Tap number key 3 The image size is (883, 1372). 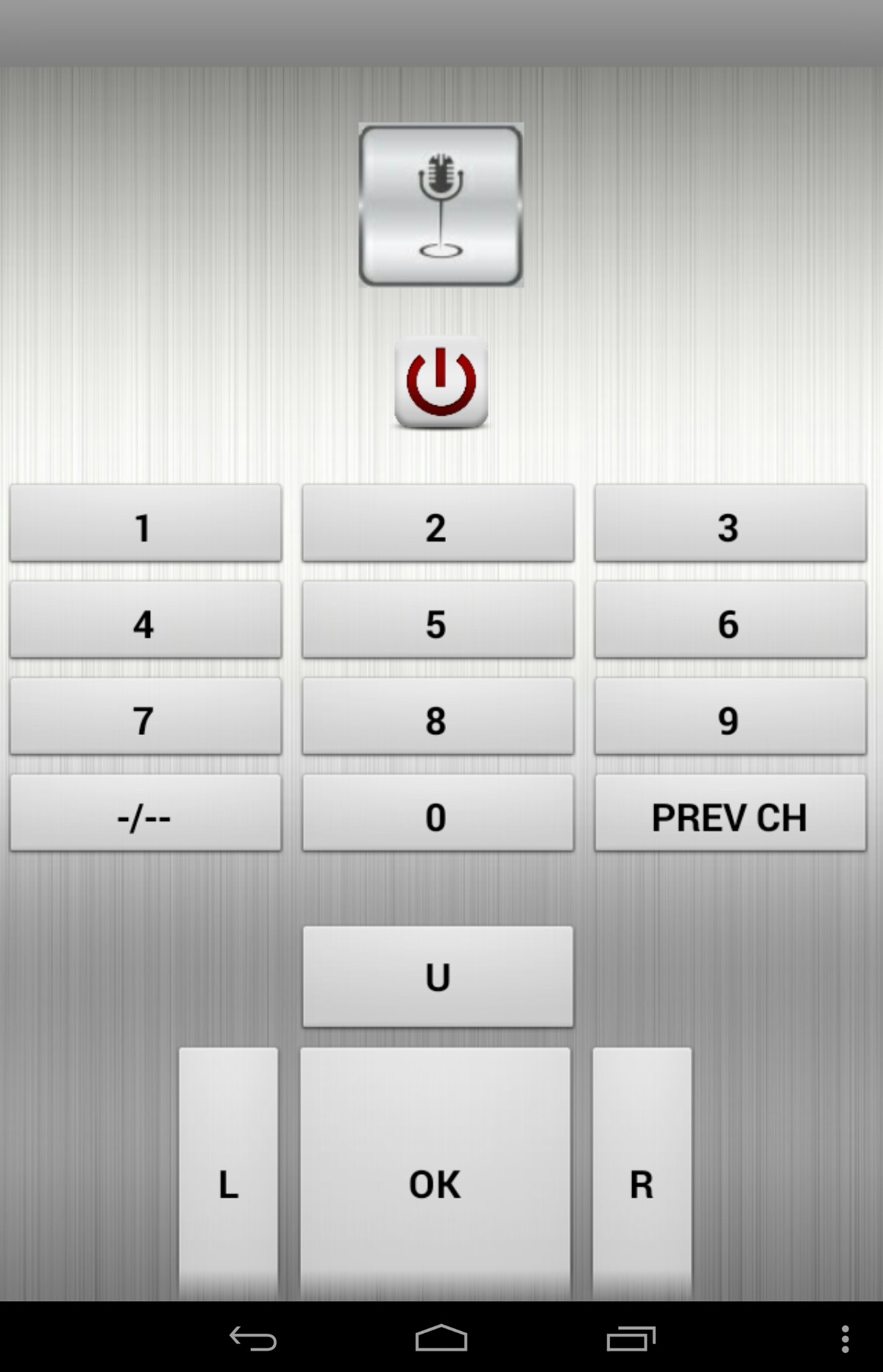[x=730, y=524]
